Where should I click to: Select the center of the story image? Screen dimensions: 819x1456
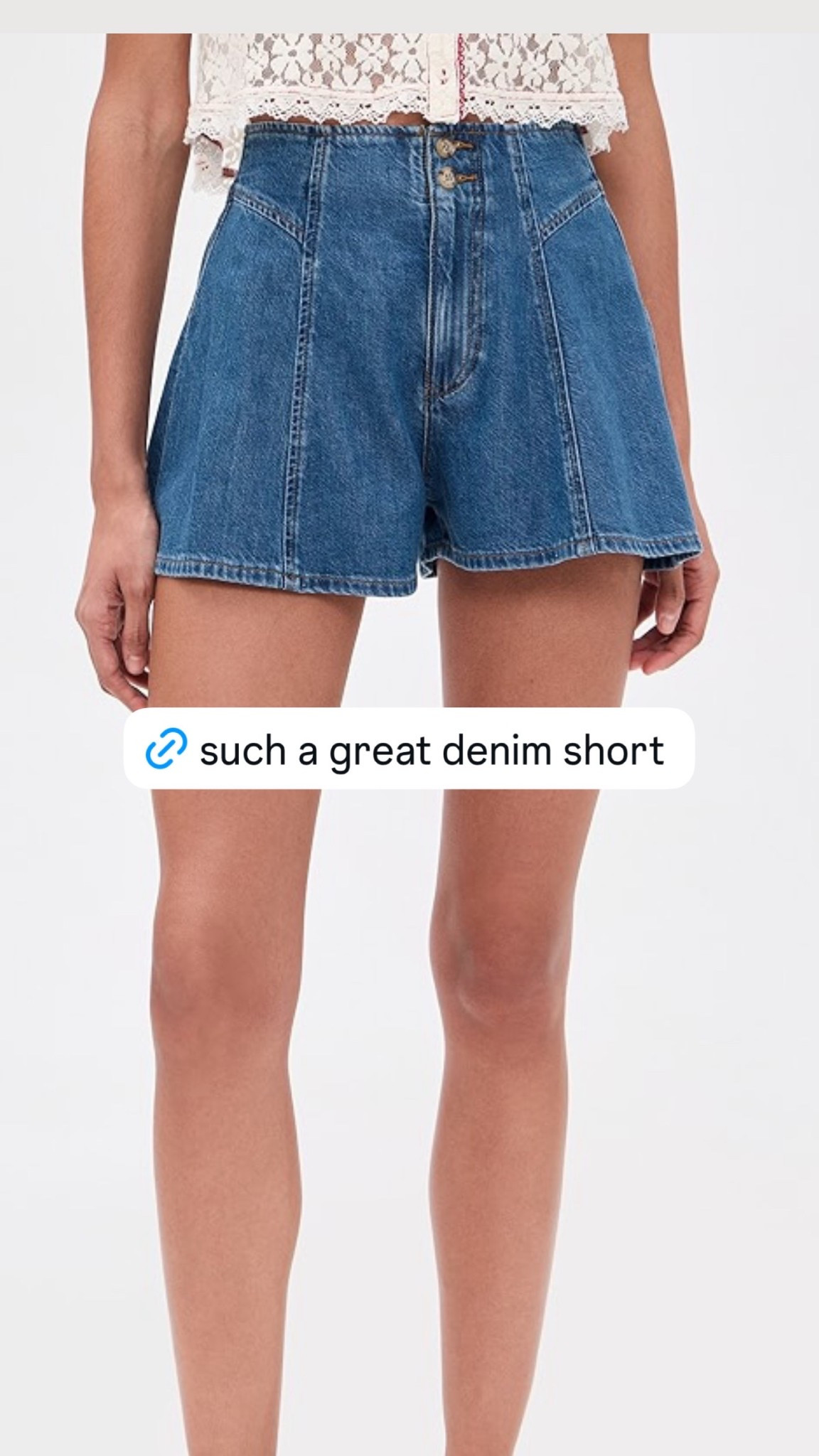point(409,728)
